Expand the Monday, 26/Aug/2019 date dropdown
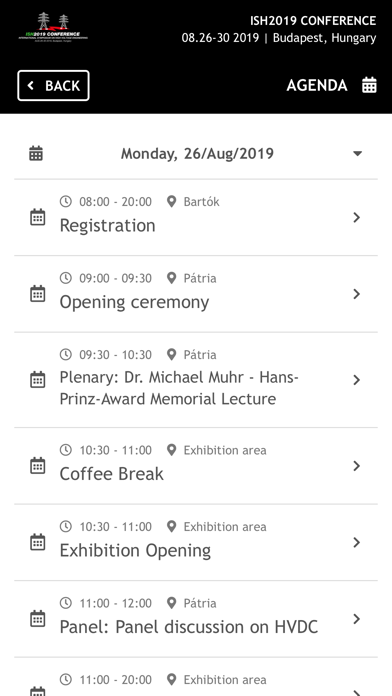 pos(196,154)
